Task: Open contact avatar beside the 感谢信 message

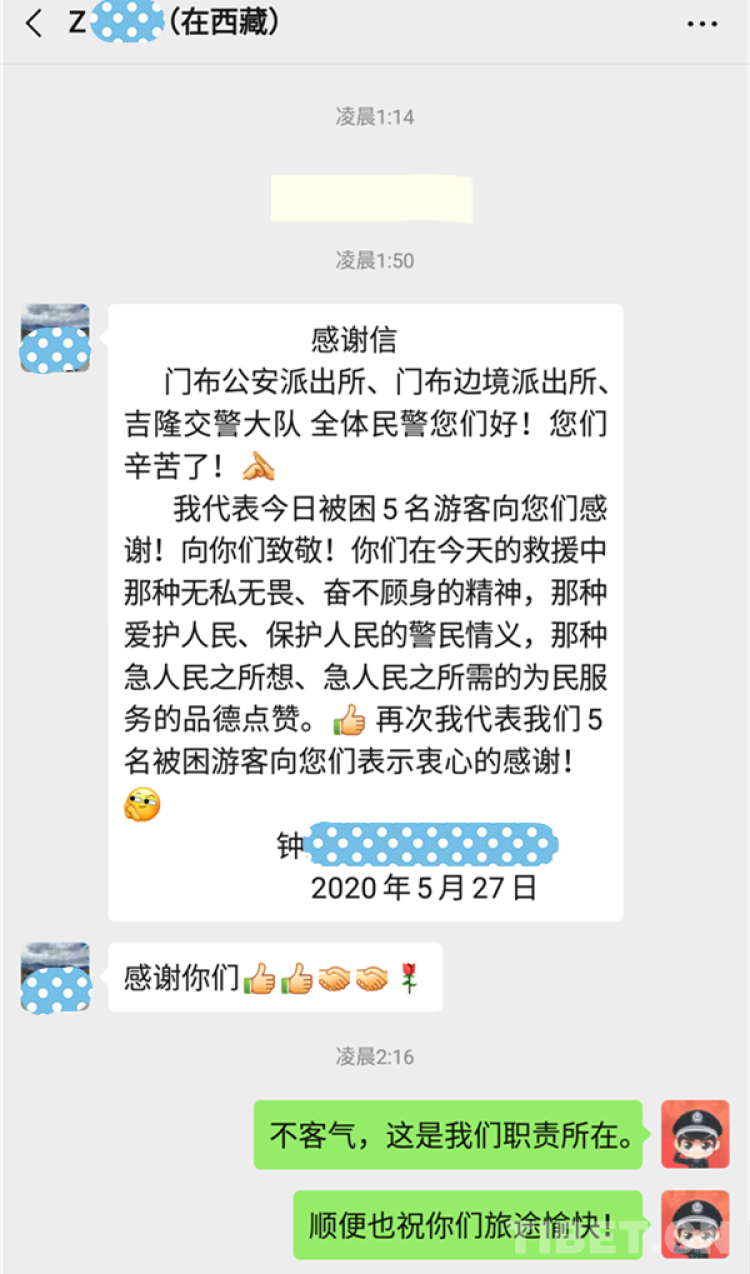Action: tap(55, 338)
